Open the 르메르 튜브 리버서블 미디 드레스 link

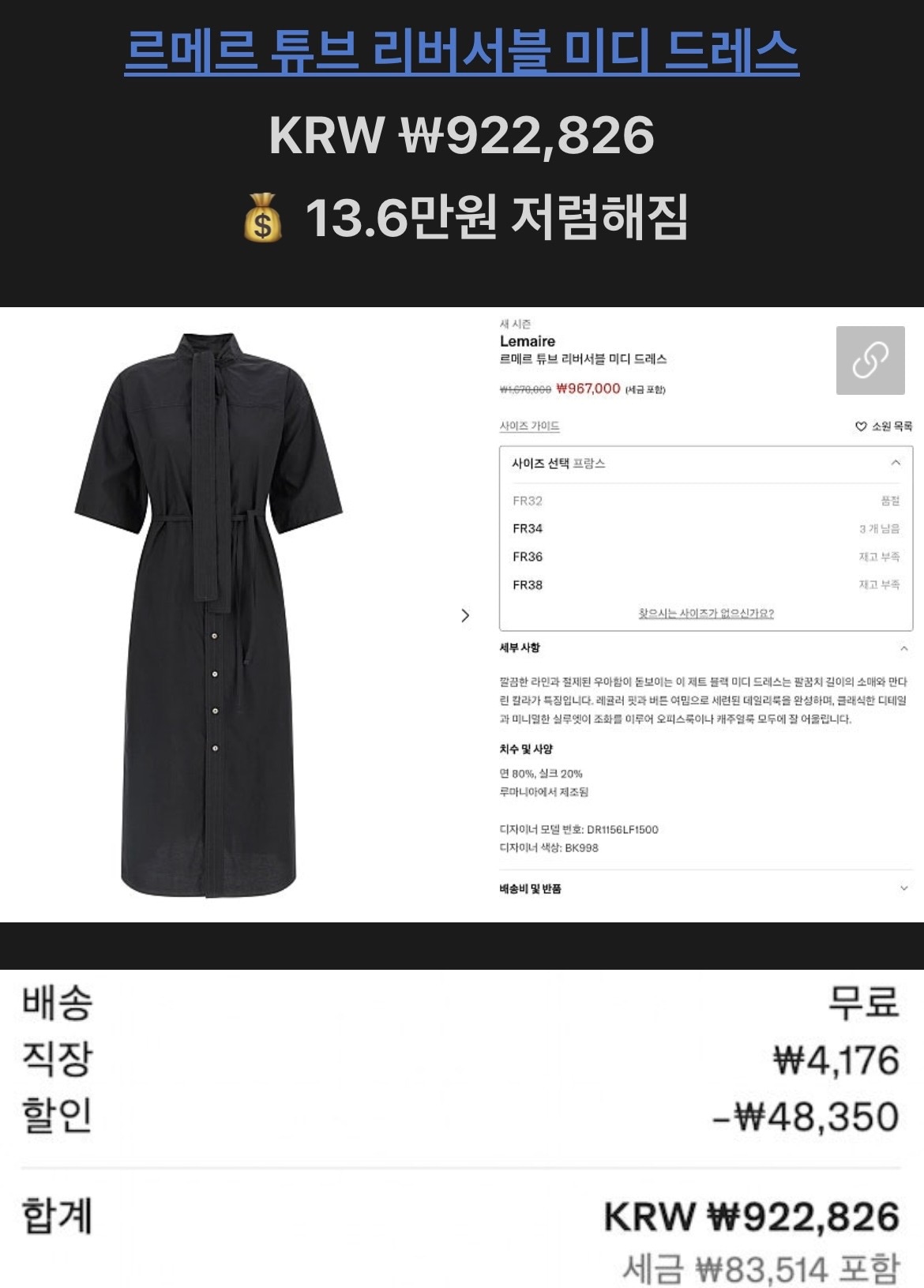click(x=461, y=51)
